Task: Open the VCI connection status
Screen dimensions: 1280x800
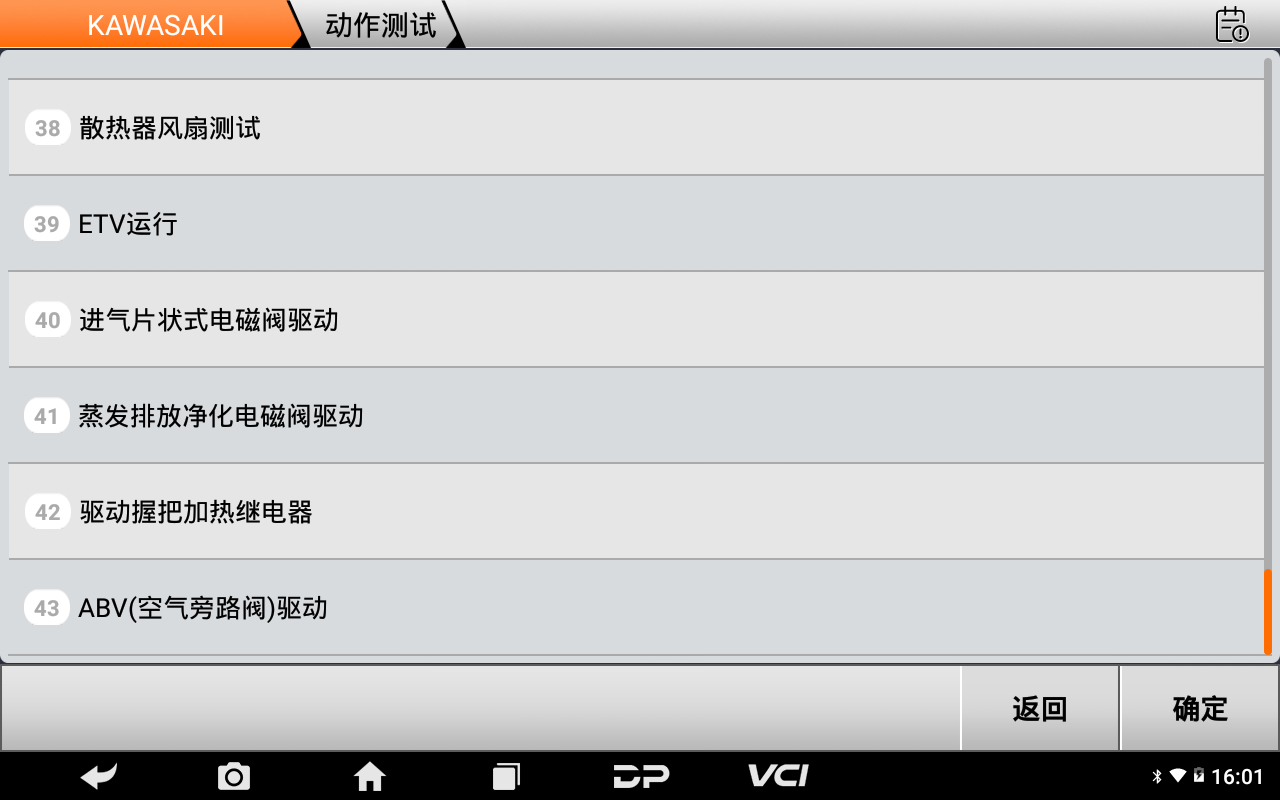Action: (778, 776)
